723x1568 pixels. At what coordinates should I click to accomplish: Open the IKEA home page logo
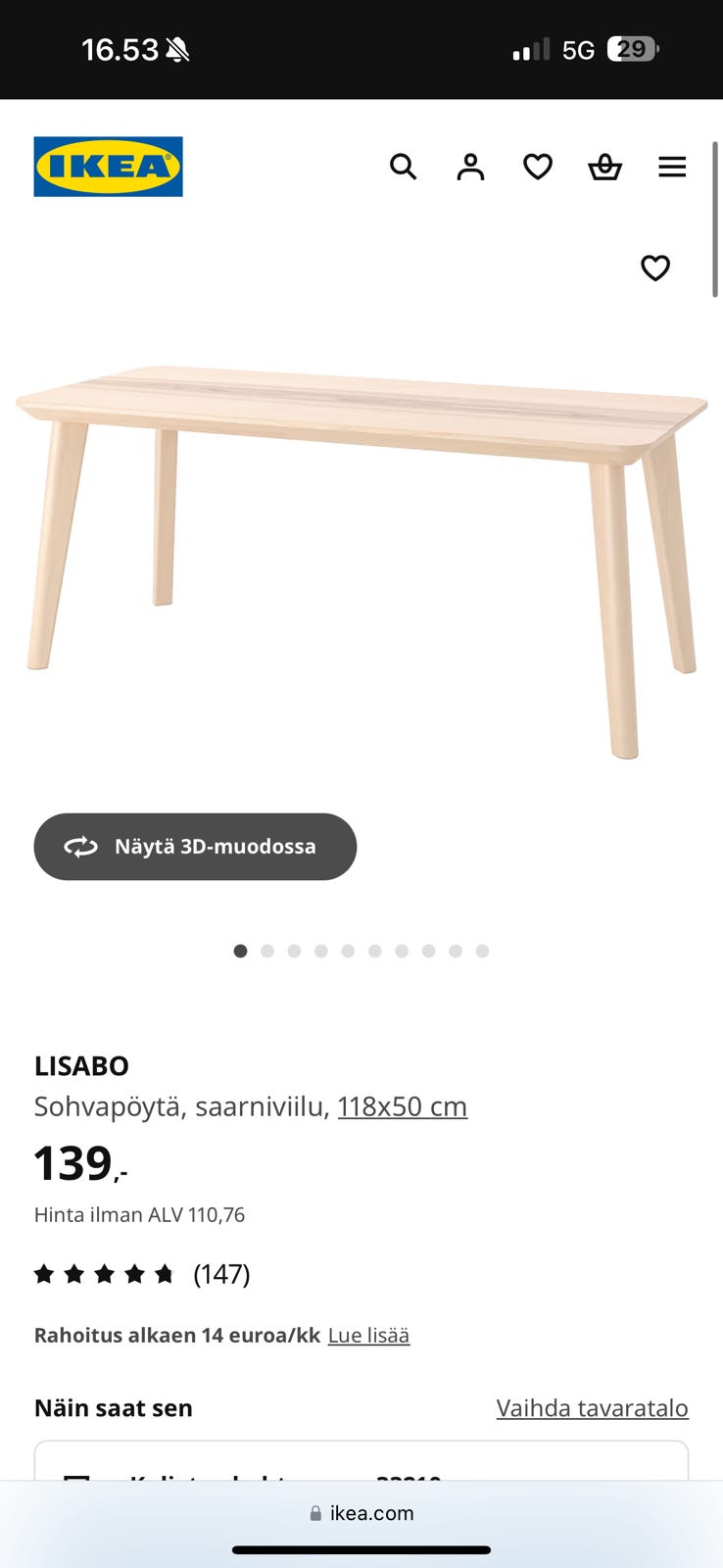pos(108,167)
